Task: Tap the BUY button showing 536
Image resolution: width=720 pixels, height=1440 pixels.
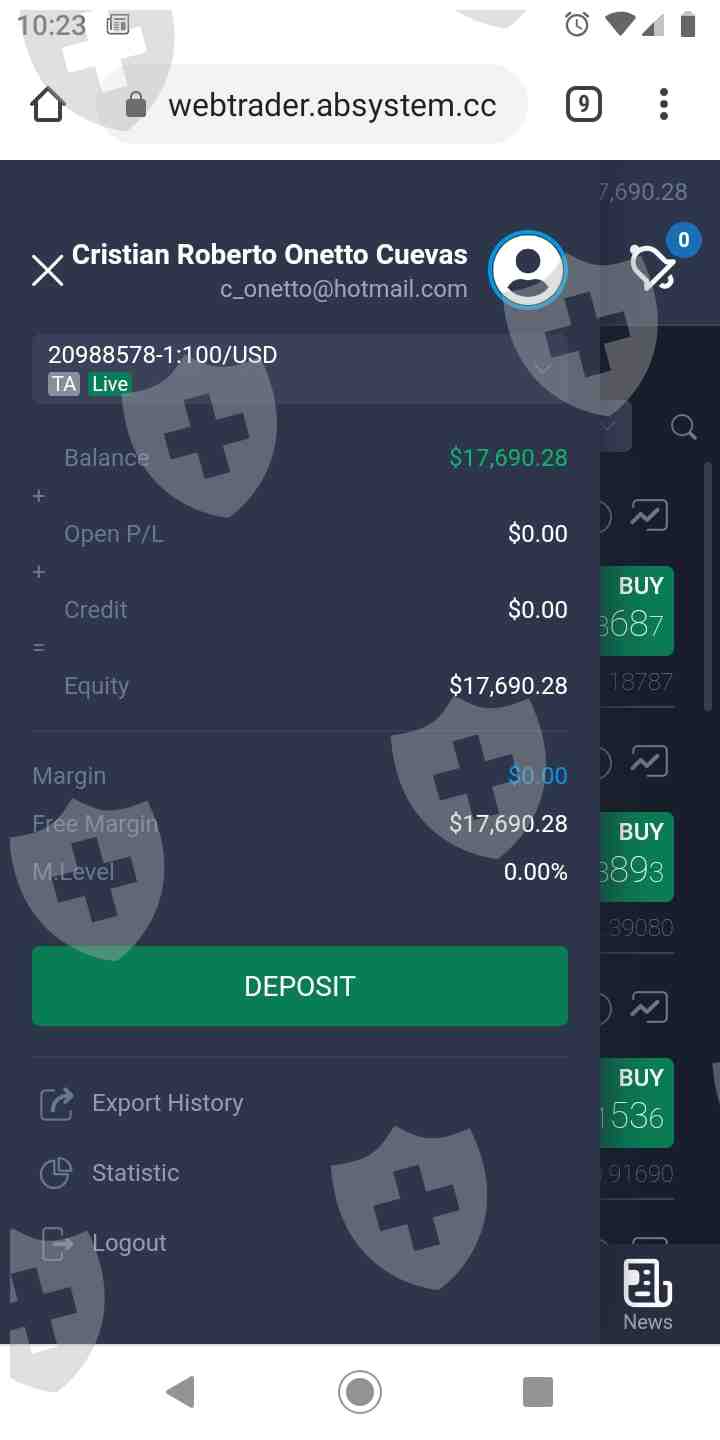Action: click(637, 1102)
